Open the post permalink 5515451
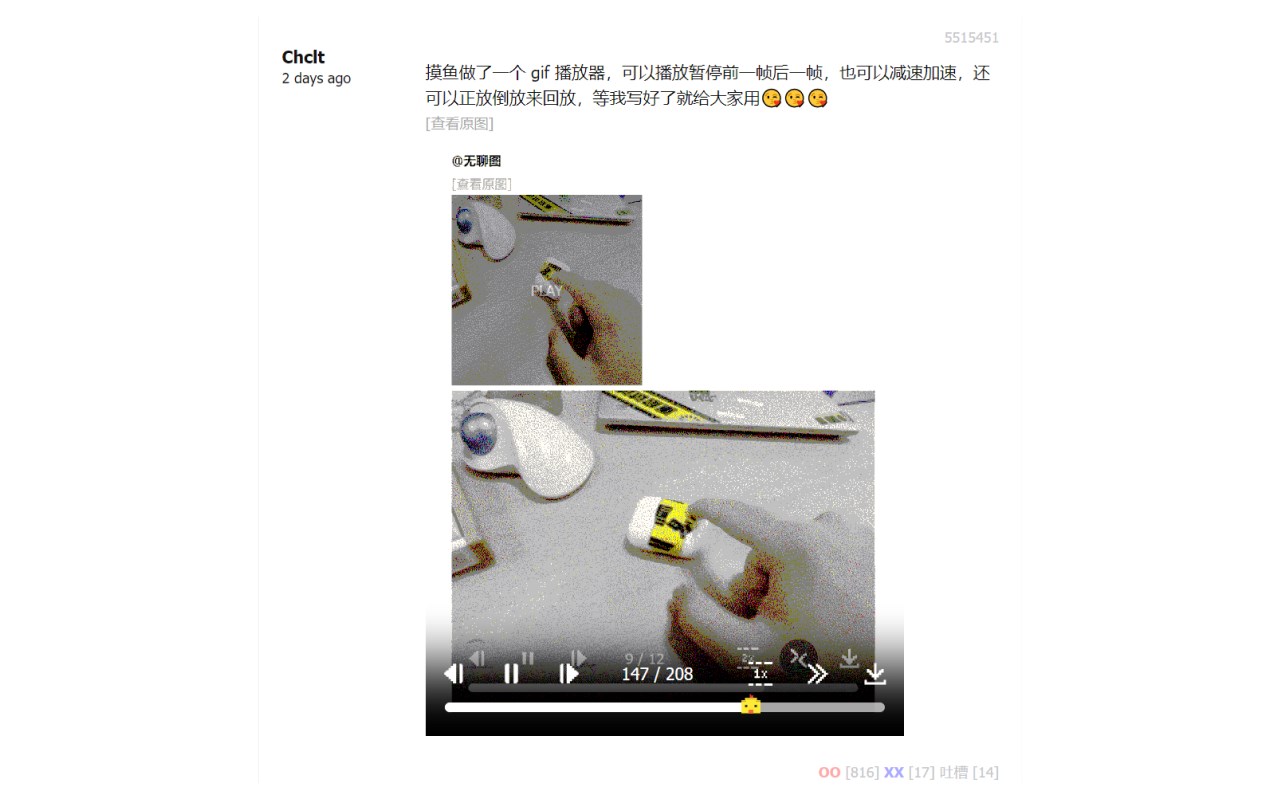This screenshot has width=1280, height=800. click(x=971, y=38)
